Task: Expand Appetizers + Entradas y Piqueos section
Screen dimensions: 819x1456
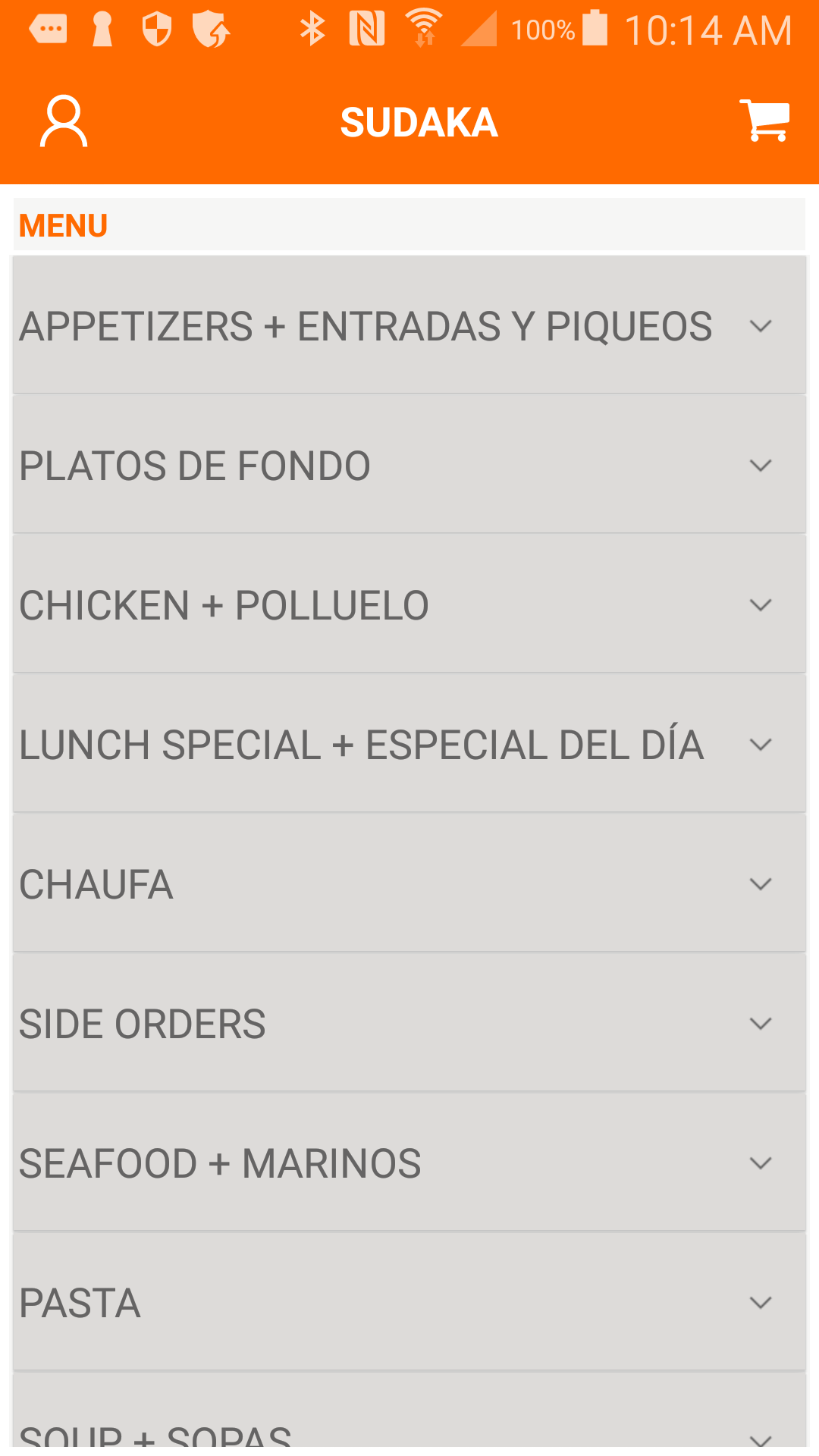Action: 409,326
